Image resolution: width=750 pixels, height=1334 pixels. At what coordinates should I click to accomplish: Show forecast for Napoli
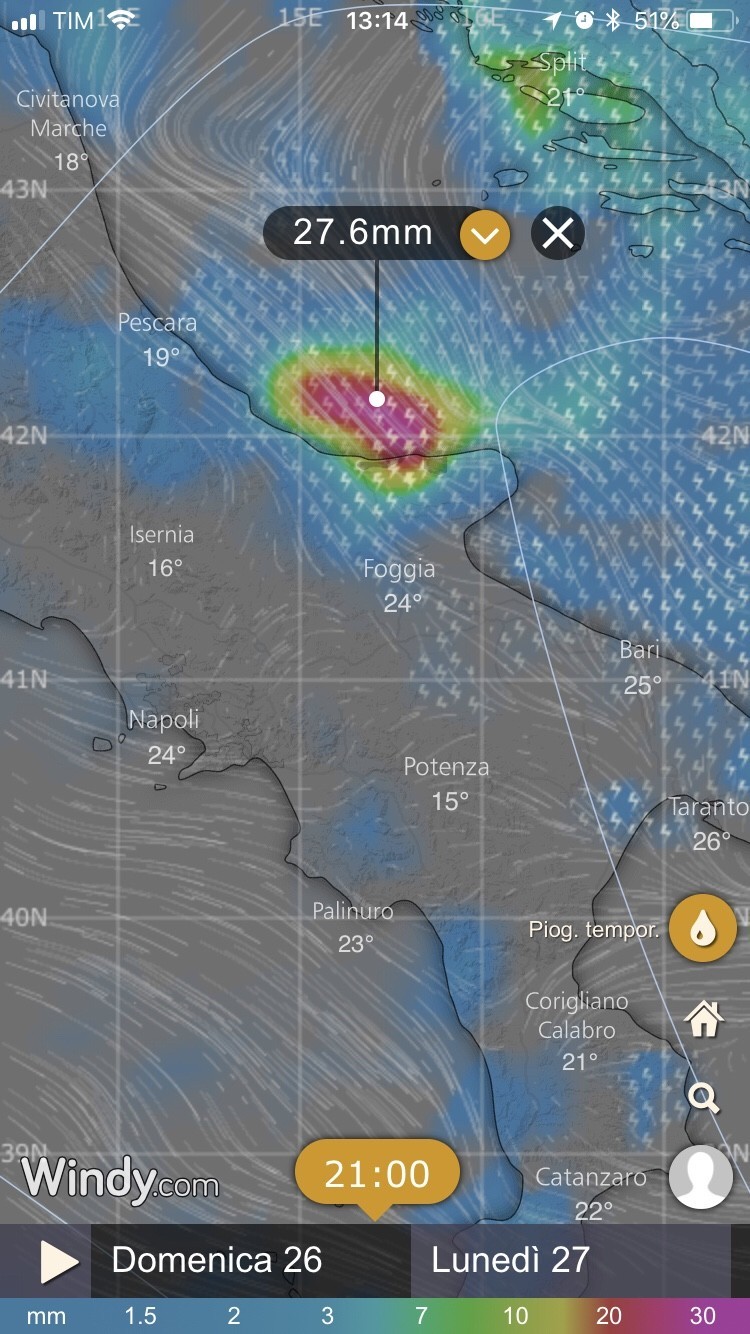164,736
